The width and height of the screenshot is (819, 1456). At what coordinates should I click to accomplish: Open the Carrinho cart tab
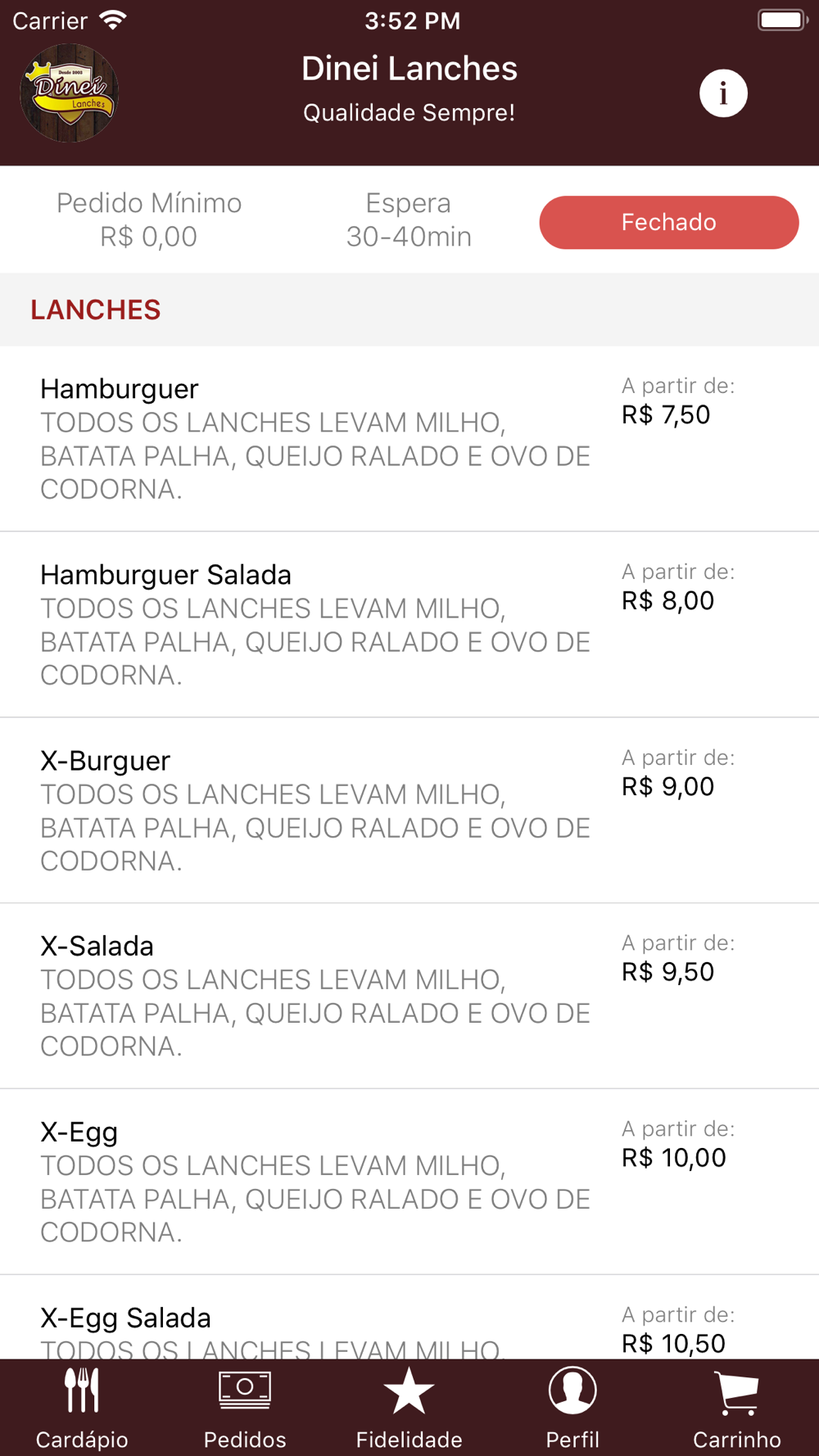737,1409
